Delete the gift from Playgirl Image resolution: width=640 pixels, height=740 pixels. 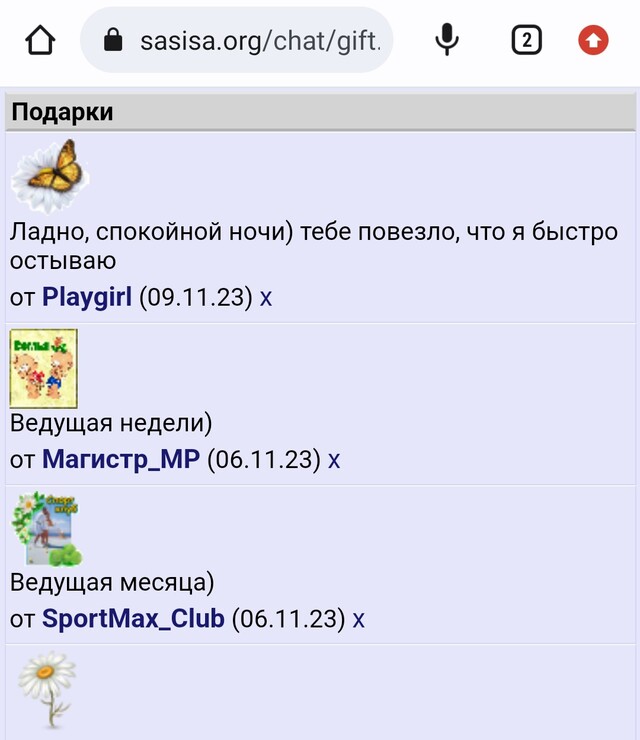[x=266, y=298]
